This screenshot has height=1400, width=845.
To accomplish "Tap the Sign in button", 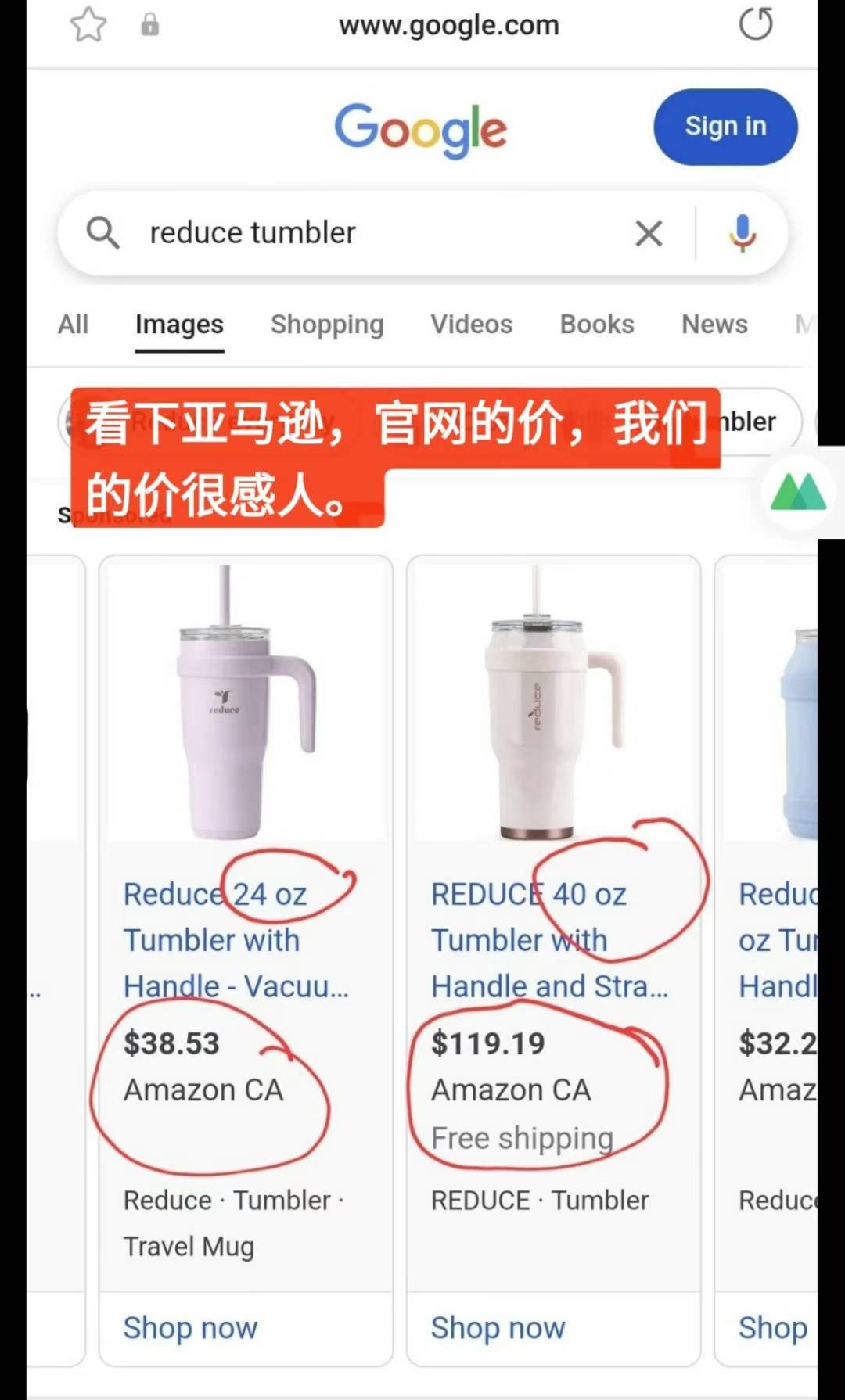I will tap(725, 127).
